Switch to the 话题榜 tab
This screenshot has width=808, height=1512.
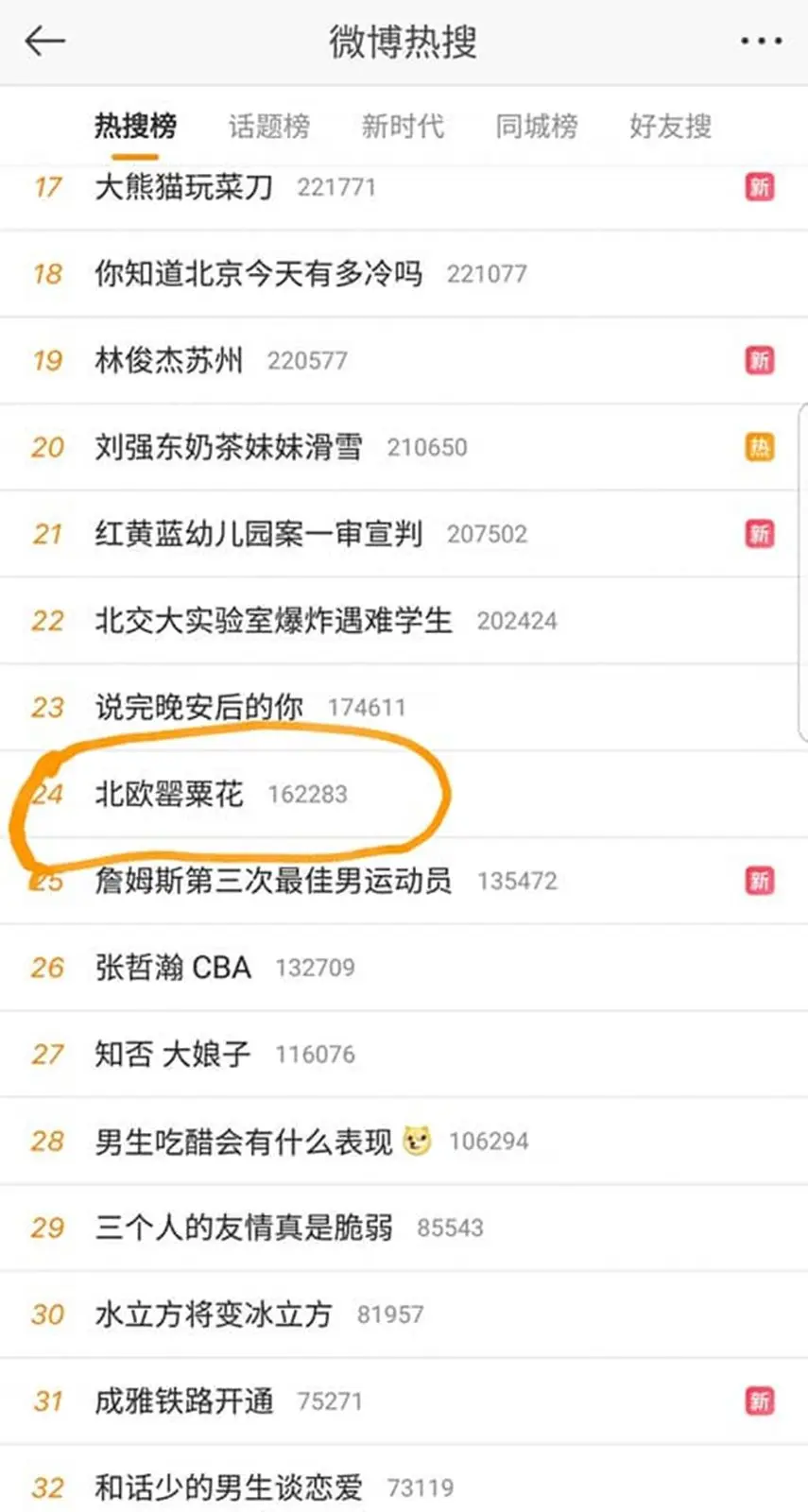[x=269, y=126]
